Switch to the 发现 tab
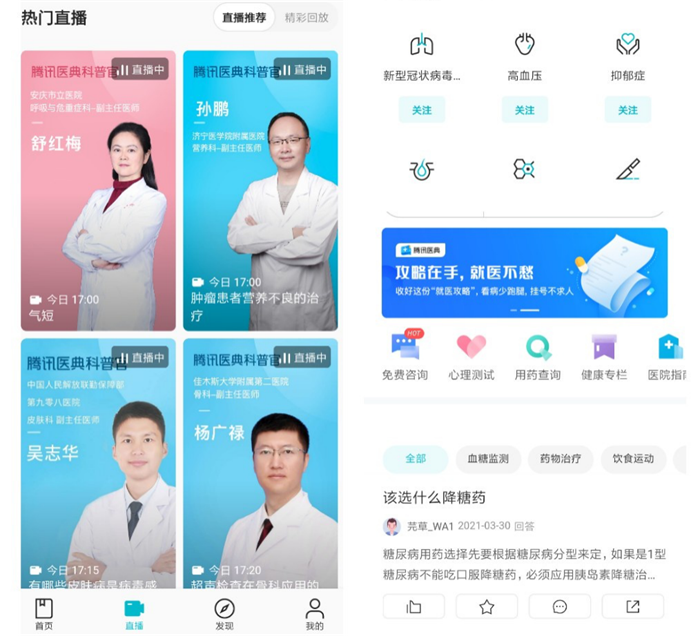 point(224,613)
